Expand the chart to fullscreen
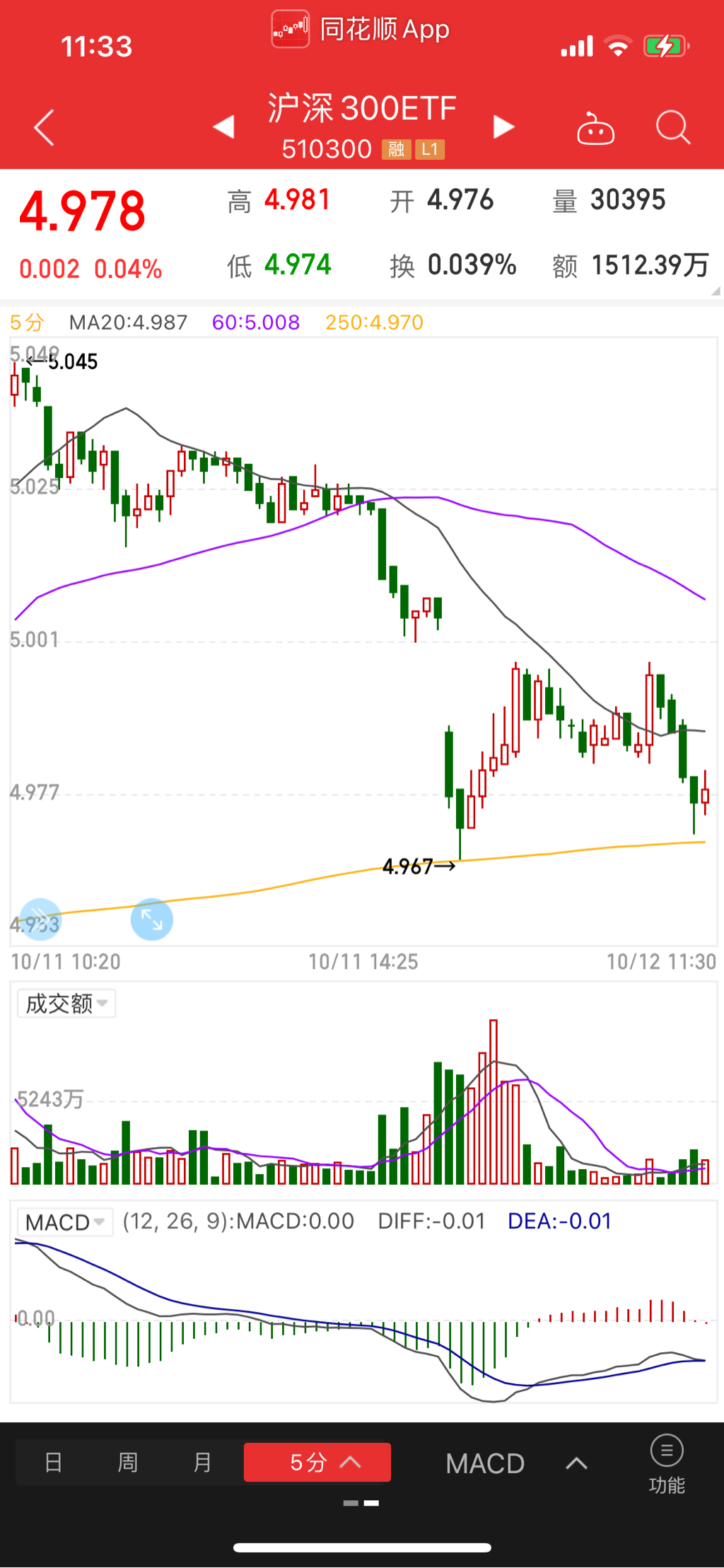The image size is (724, 1568). [152, 919]
